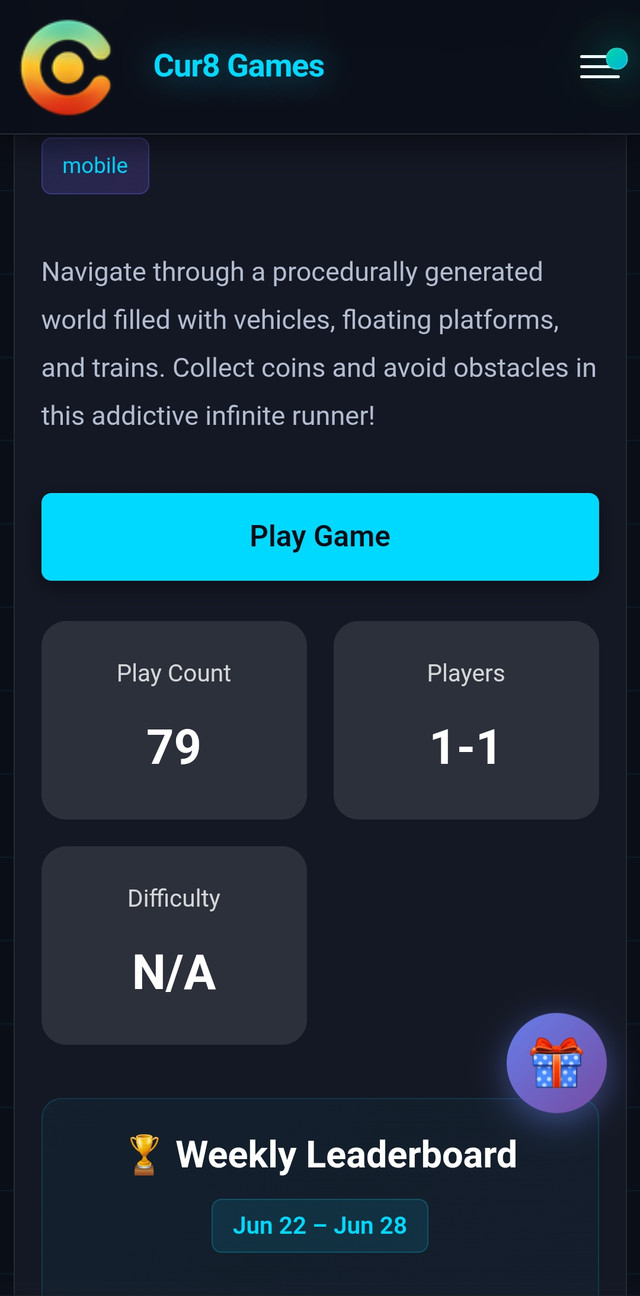This screenshot has height=1296, width=640.
Task: Open the hamburger menu
Action: 600,66
